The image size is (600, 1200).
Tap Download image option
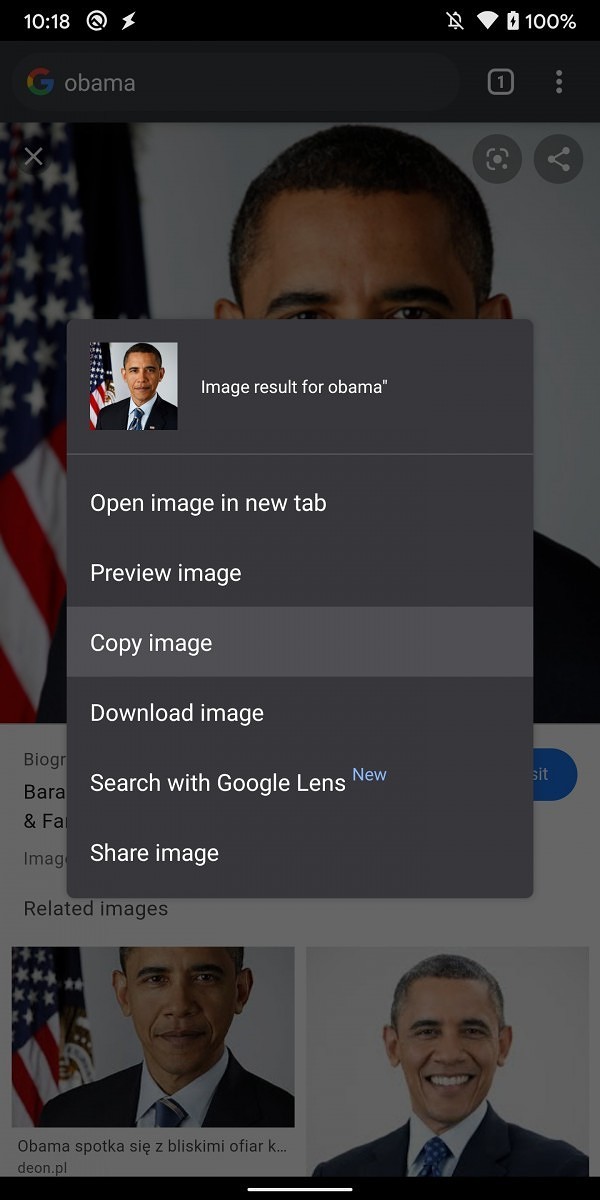pyautogui.click(x=299, y=712)
